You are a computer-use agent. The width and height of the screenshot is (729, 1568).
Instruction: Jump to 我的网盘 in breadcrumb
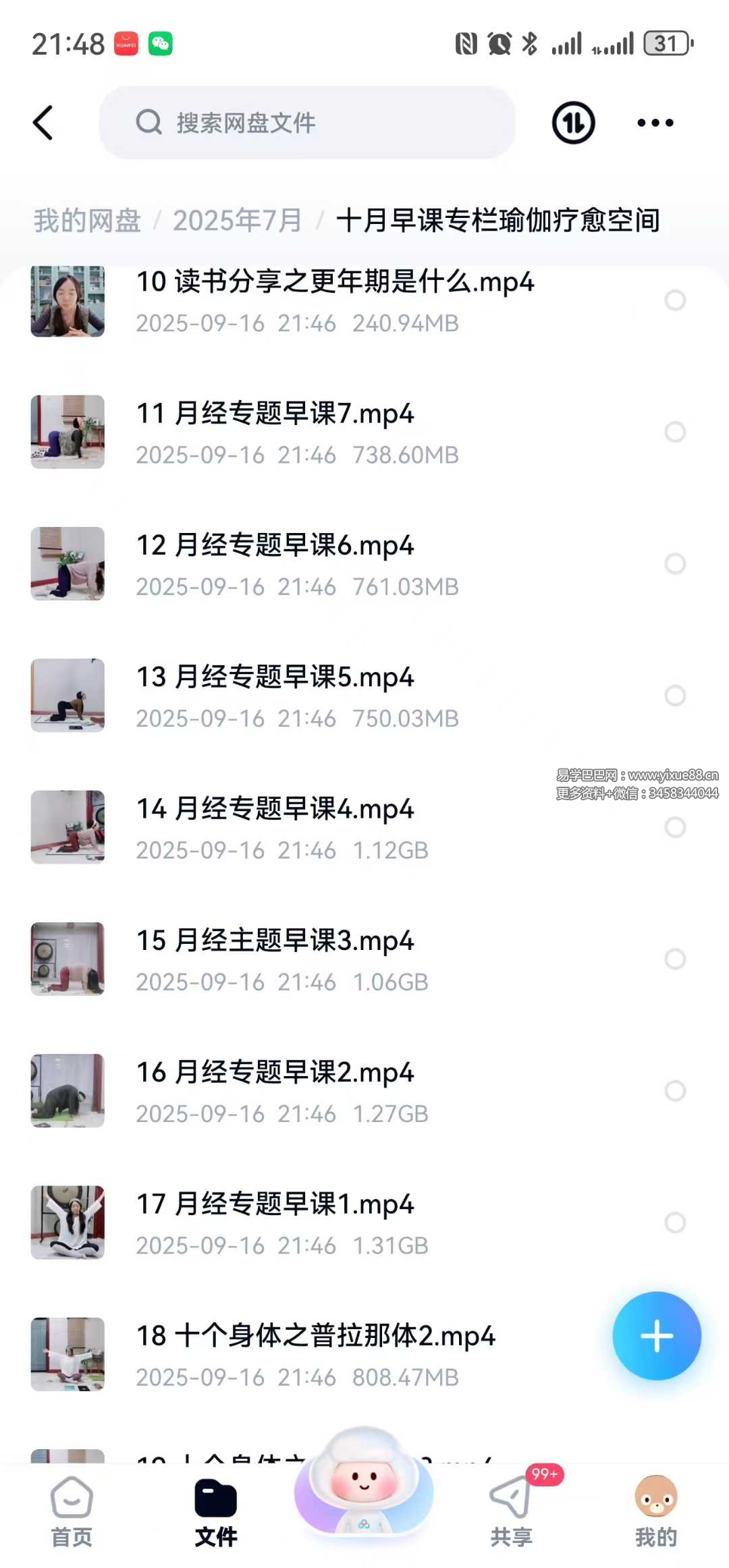87,221
